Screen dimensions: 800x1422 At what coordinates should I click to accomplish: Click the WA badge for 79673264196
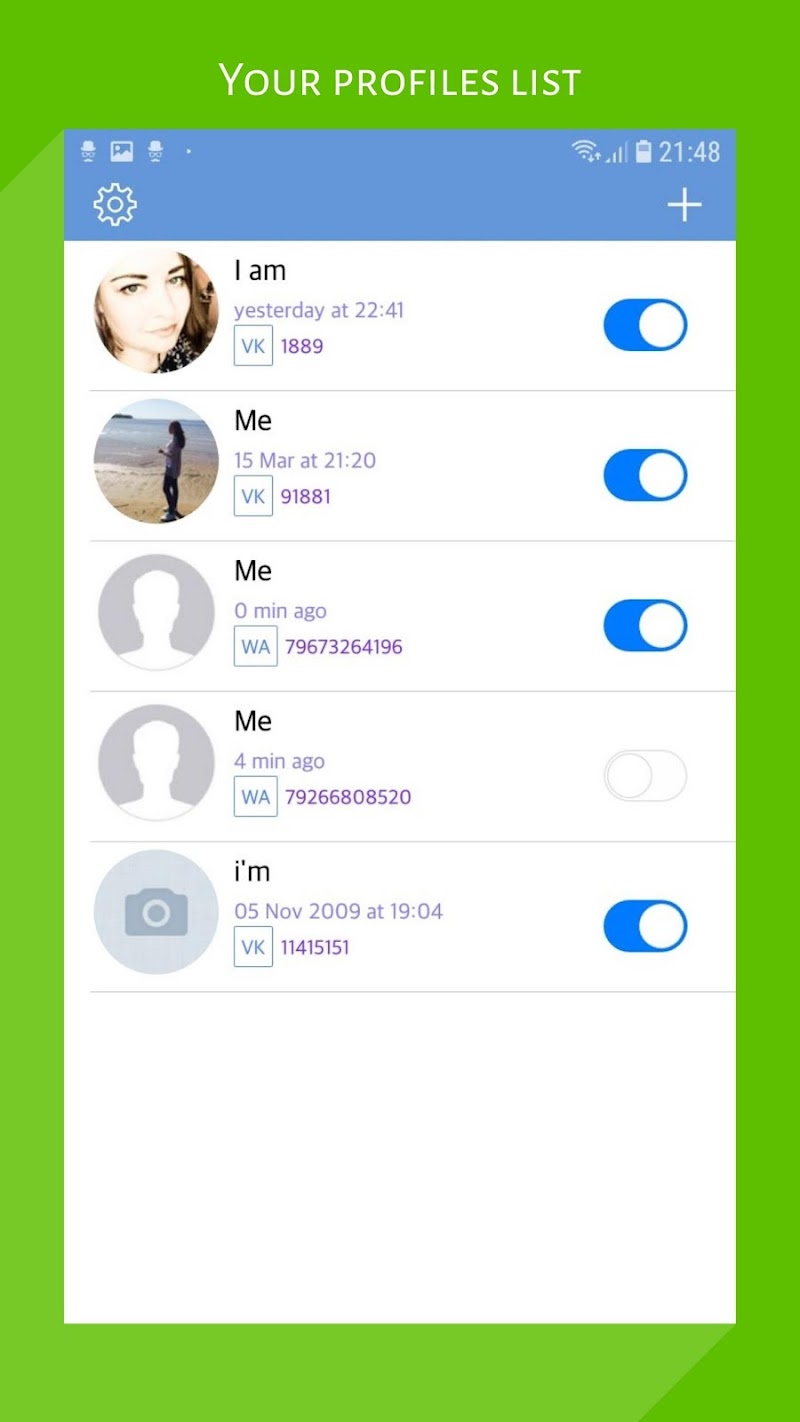[x=256, y=646]
